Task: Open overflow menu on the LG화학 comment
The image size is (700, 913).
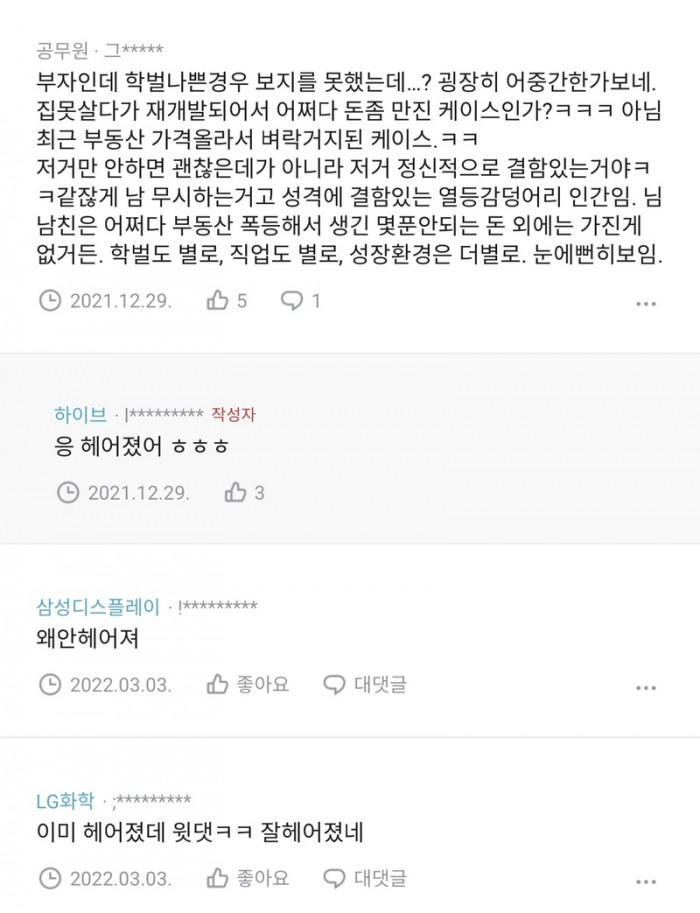Action: click(647, 881)
